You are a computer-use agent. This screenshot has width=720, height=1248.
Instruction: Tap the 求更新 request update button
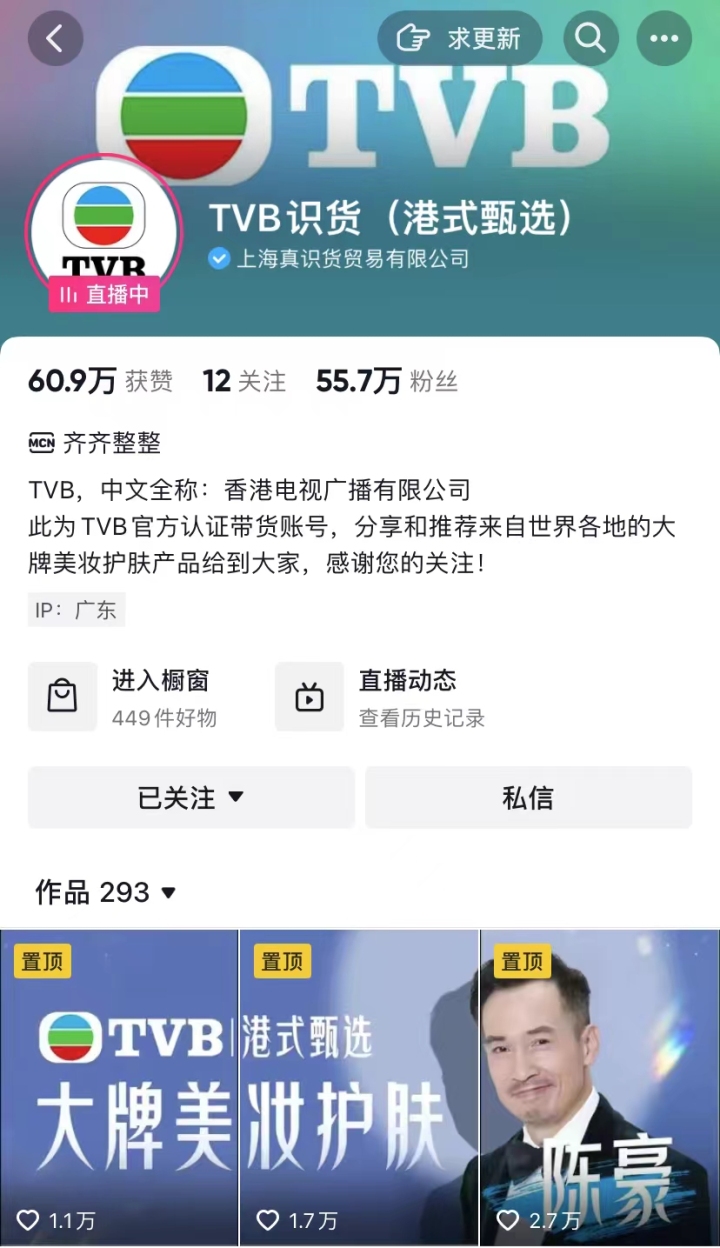tap(460, 39)
